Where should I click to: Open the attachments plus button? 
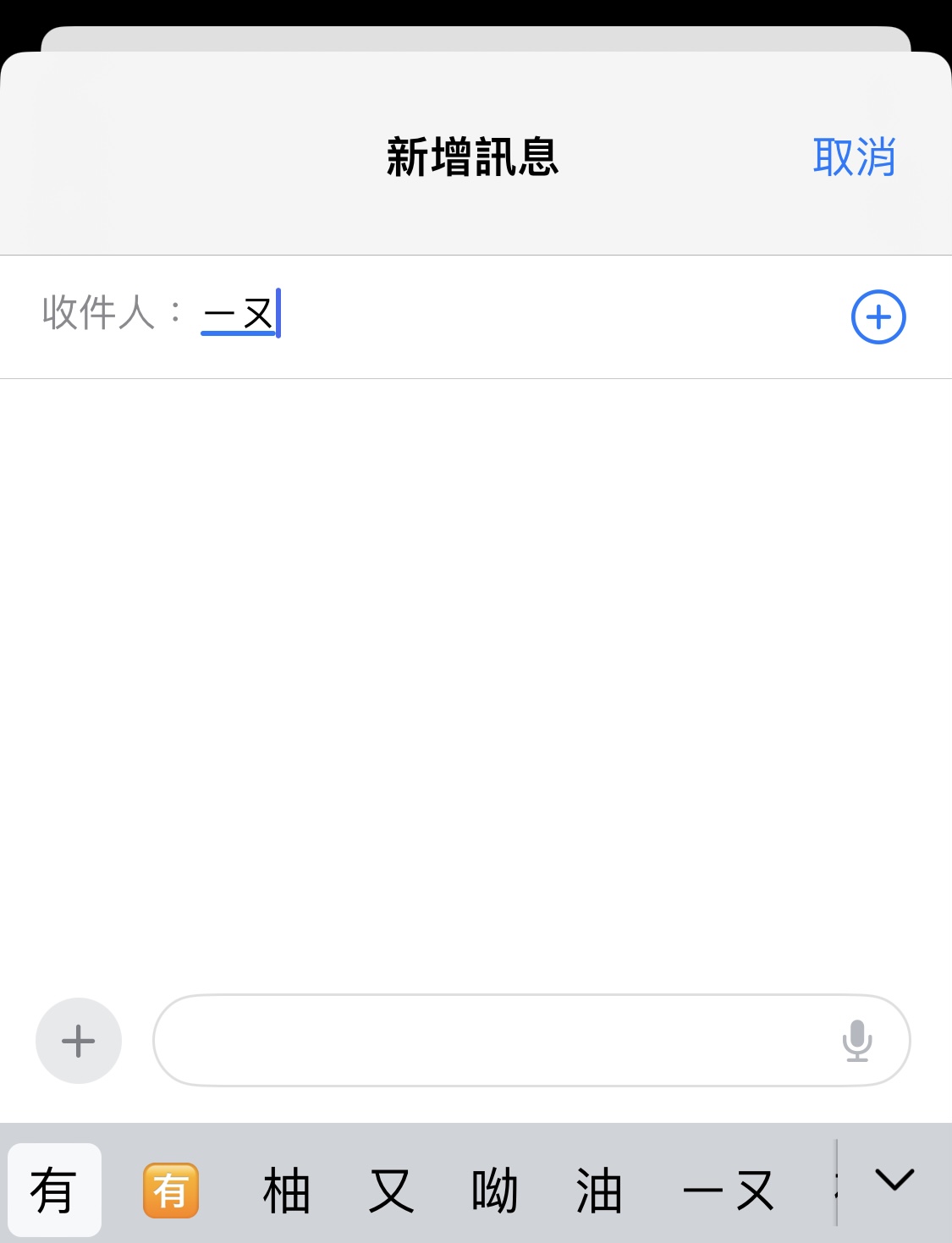pos(79,1041)
